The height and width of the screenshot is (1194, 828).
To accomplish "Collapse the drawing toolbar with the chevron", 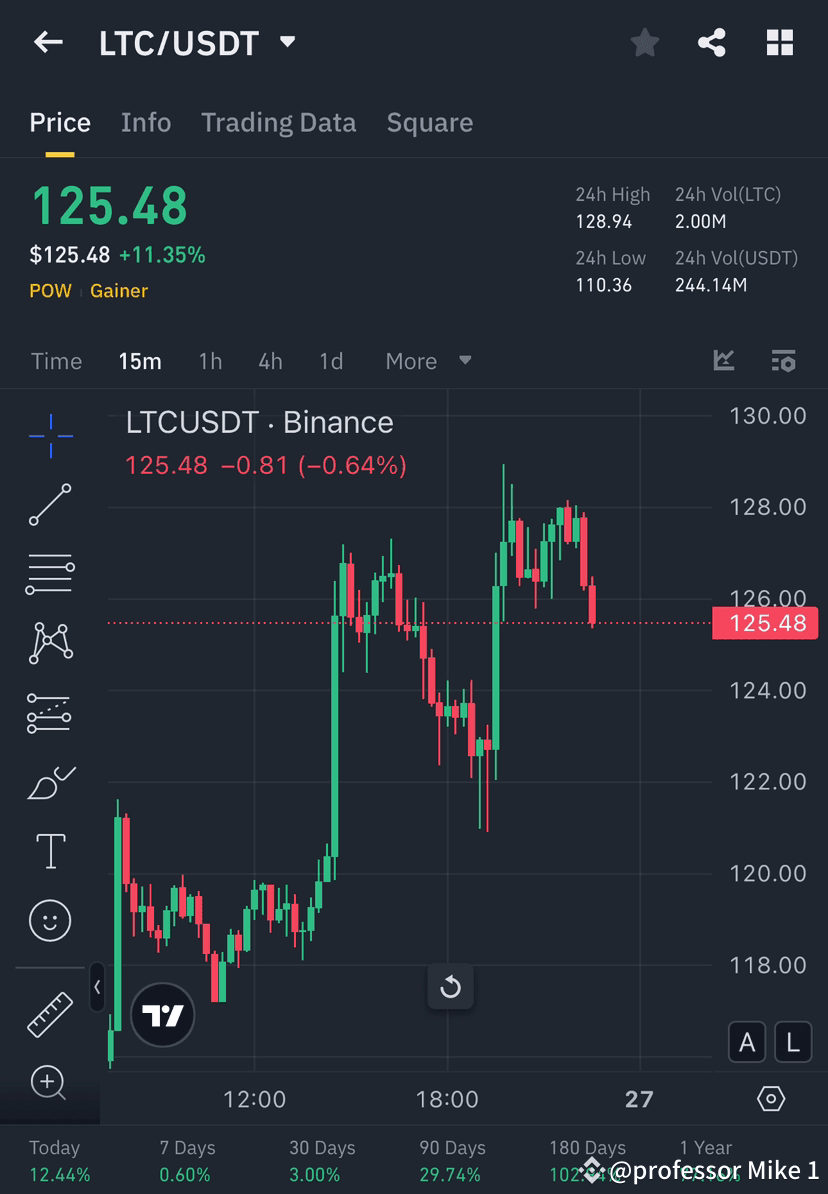I will click(97, 988).
